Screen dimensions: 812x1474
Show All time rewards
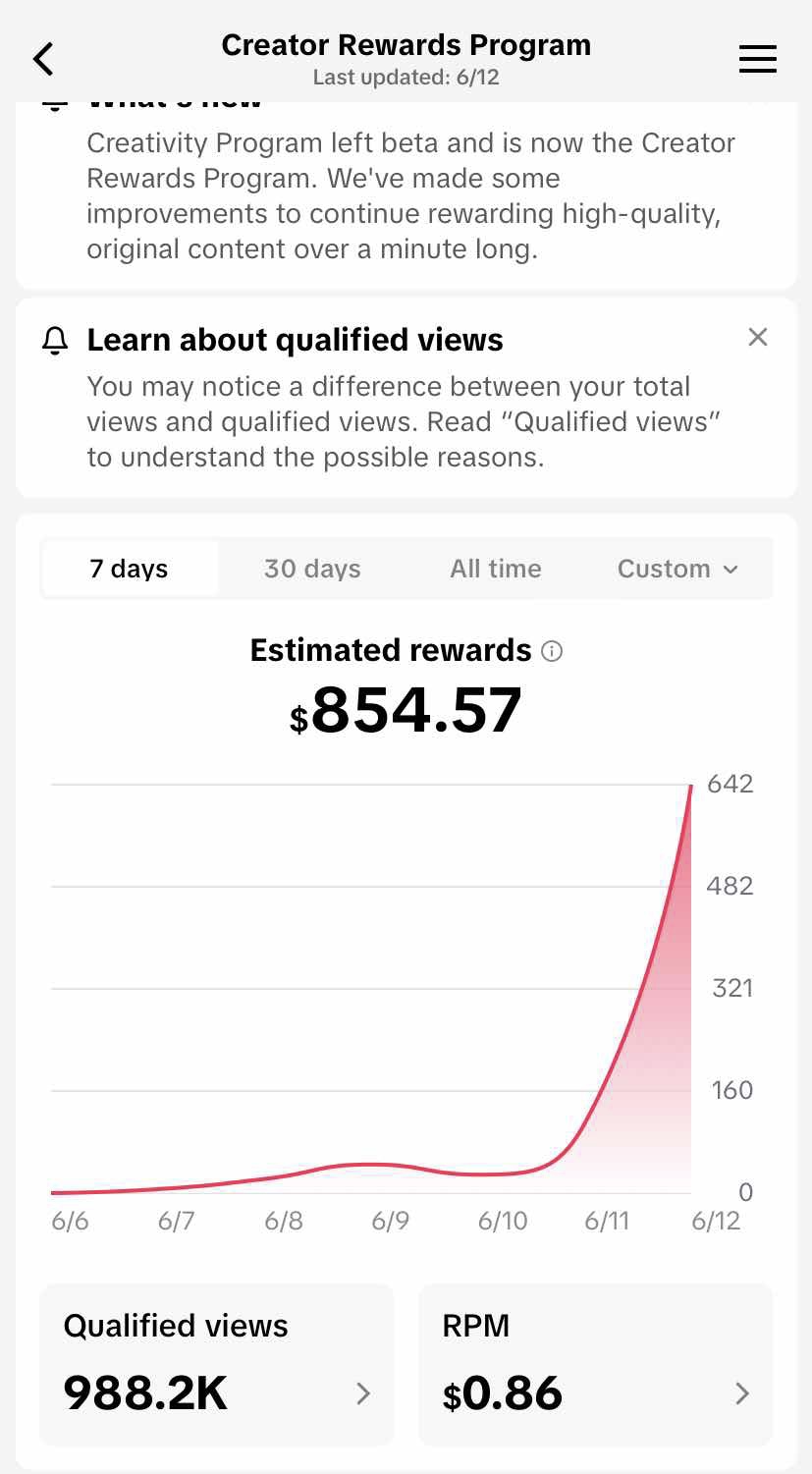click(x=496, y=569)
